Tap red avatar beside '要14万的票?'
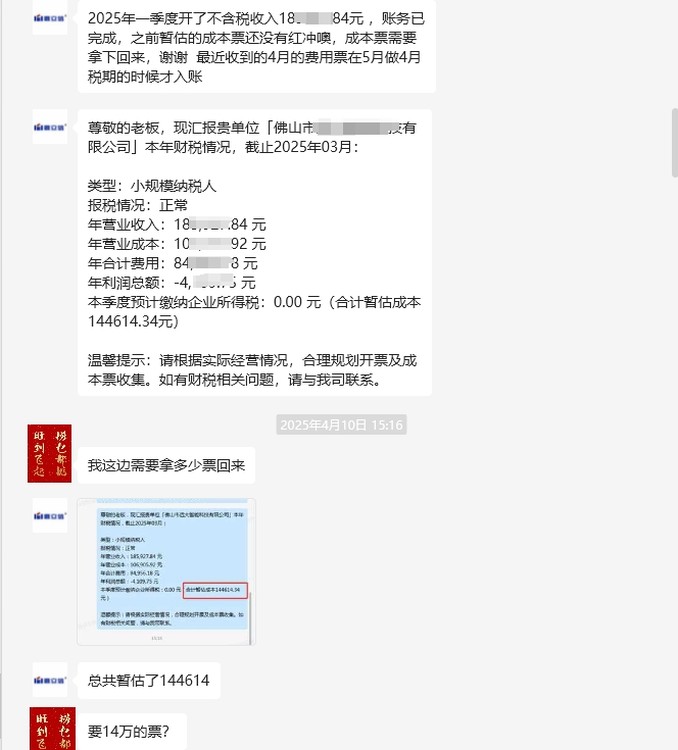This screenshot has height=750, width=678. pos(50,728)
